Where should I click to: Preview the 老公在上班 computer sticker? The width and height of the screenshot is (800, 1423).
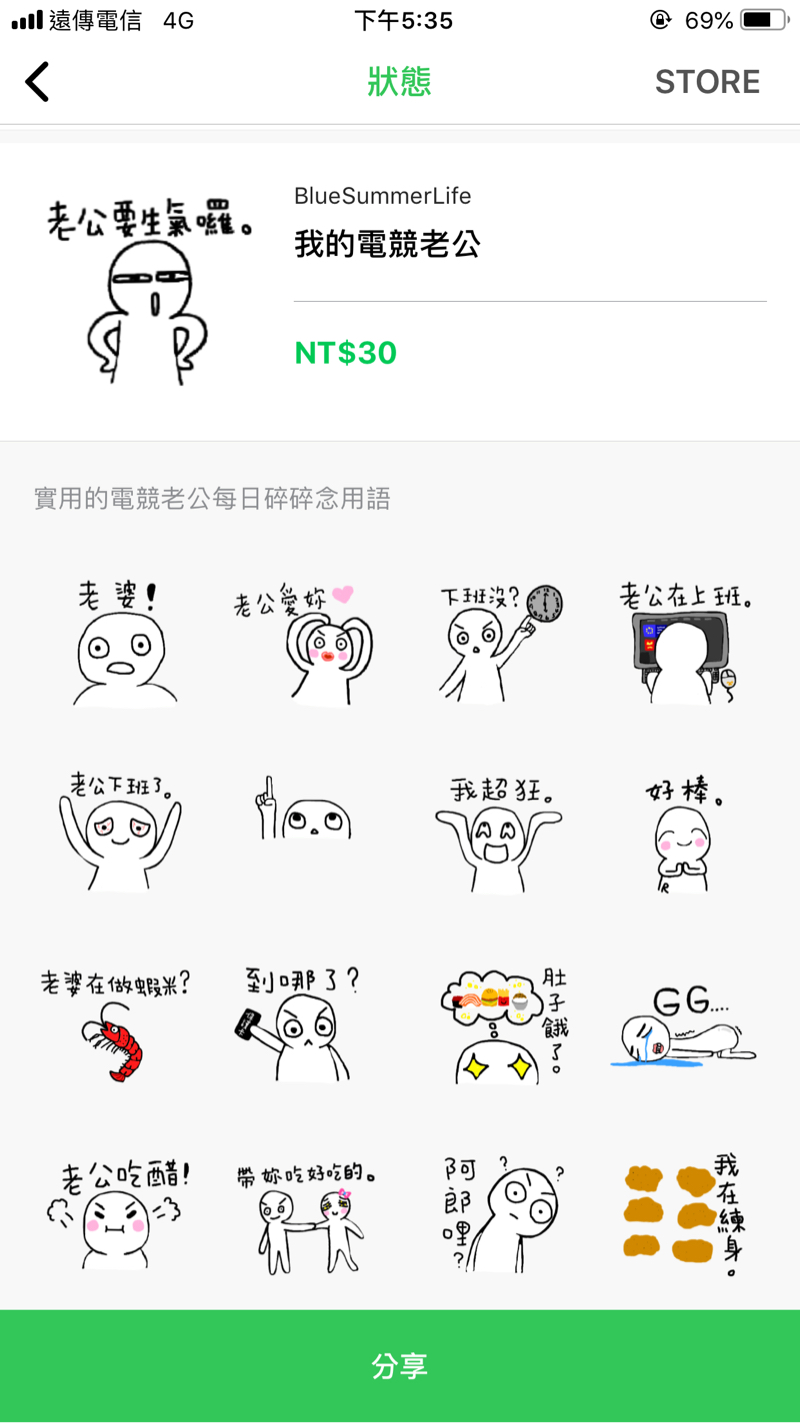click(x=683, y=640)
